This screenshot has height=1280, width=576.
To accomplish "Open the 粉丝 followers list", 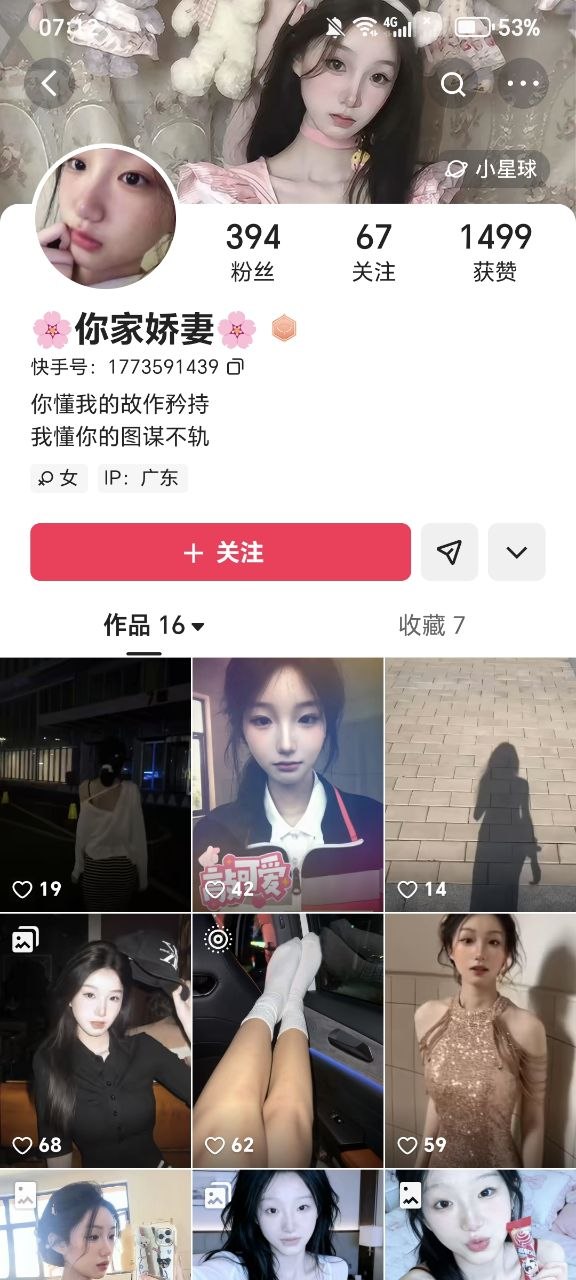I will point(252,251).
